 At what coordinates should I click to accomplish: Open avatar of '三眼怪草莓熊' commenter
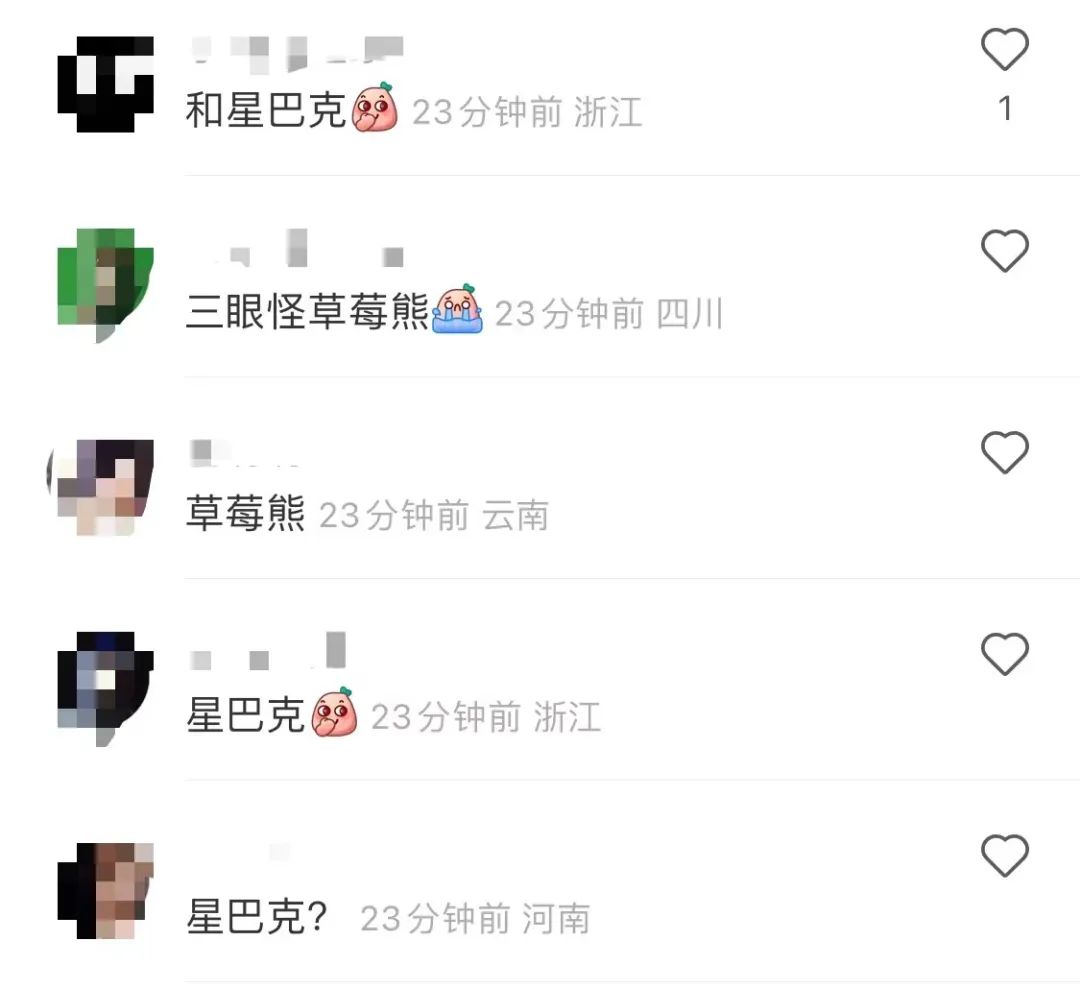105,284
